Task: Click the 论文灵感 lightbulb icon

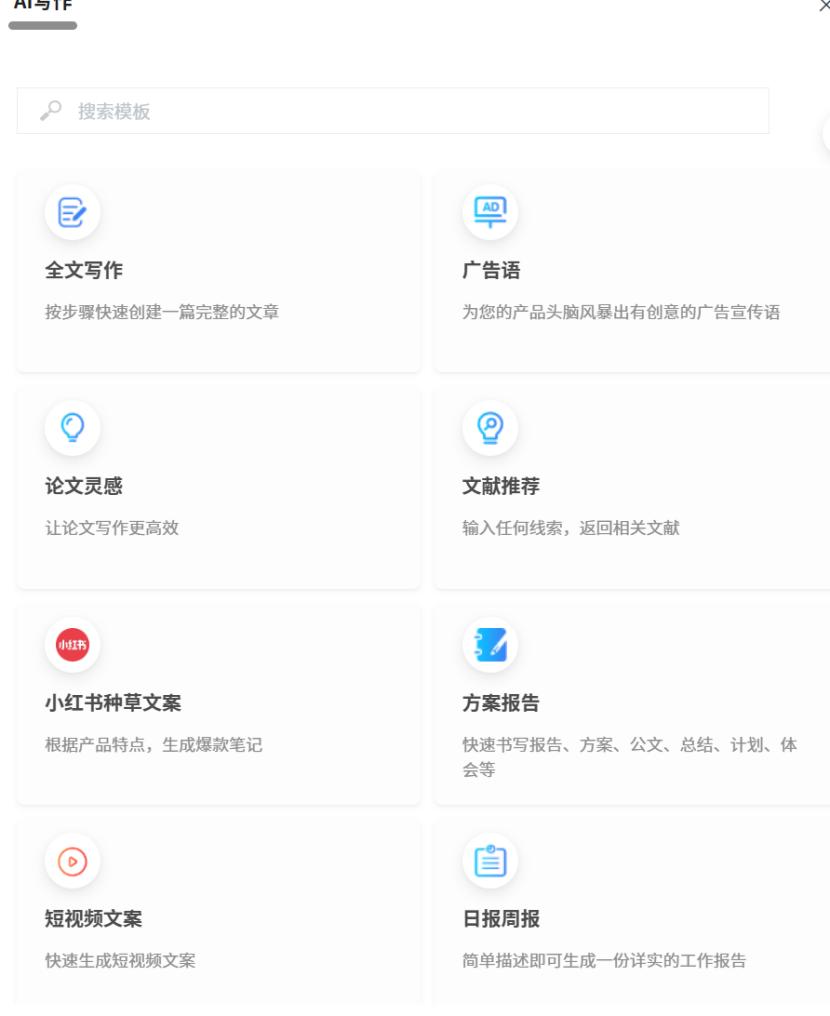Action: 73,427
